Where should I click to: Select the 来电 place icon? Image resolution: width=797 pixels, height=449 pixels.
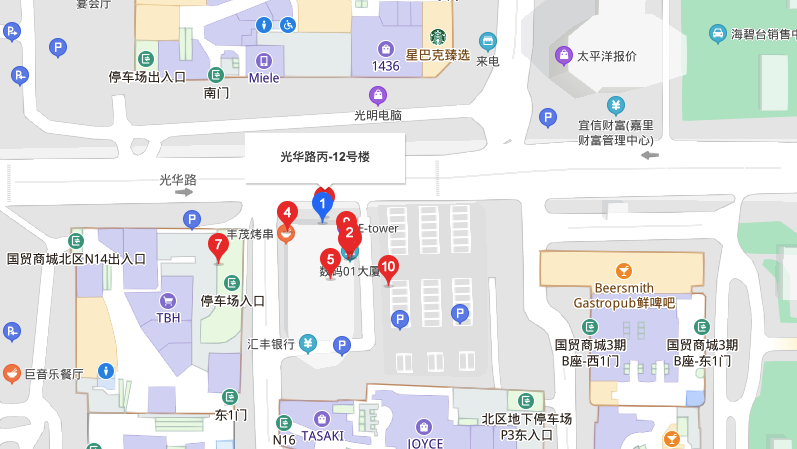(x=487, y=42)
